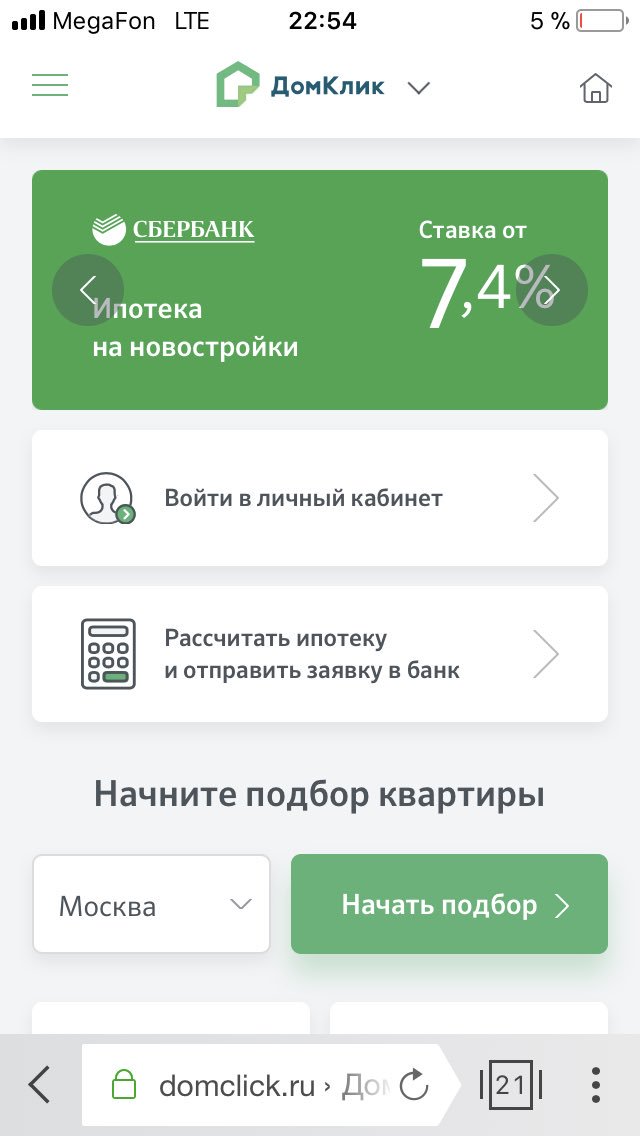Open the 21 tabs switcher

coord(510,1085)
